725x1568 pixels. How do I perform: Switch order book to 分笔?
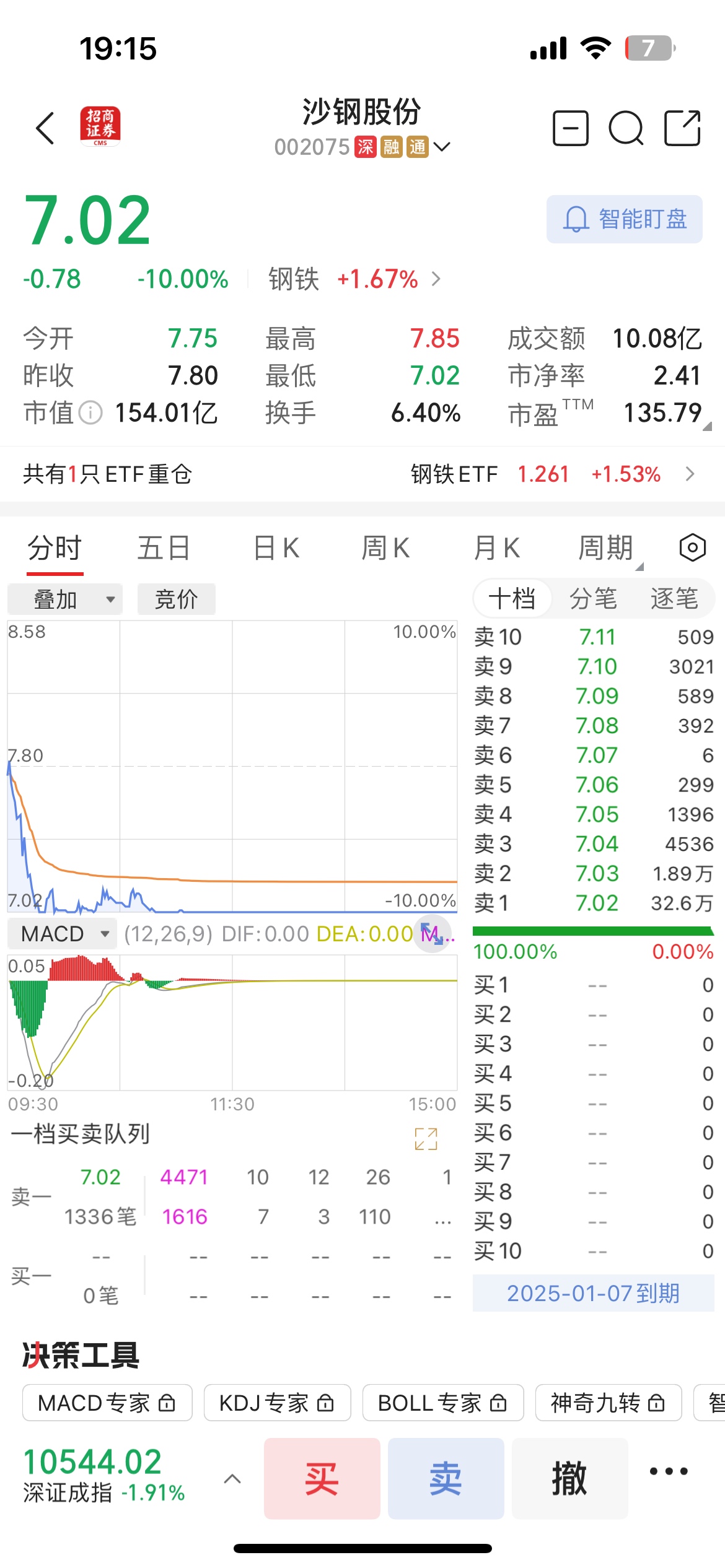point(593,599)
